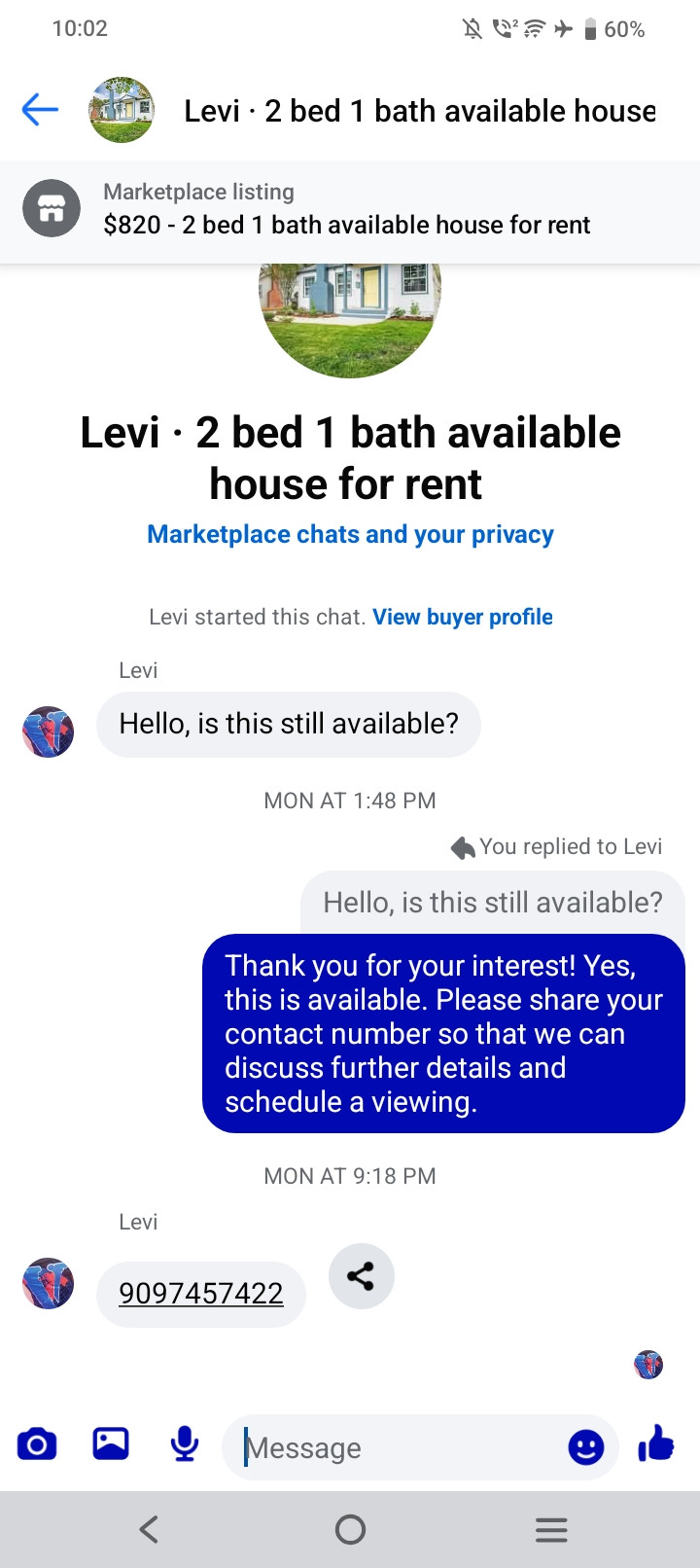700x1568 pixels.
Task: Send a thumbs-up like
Action: [656, 1444]
